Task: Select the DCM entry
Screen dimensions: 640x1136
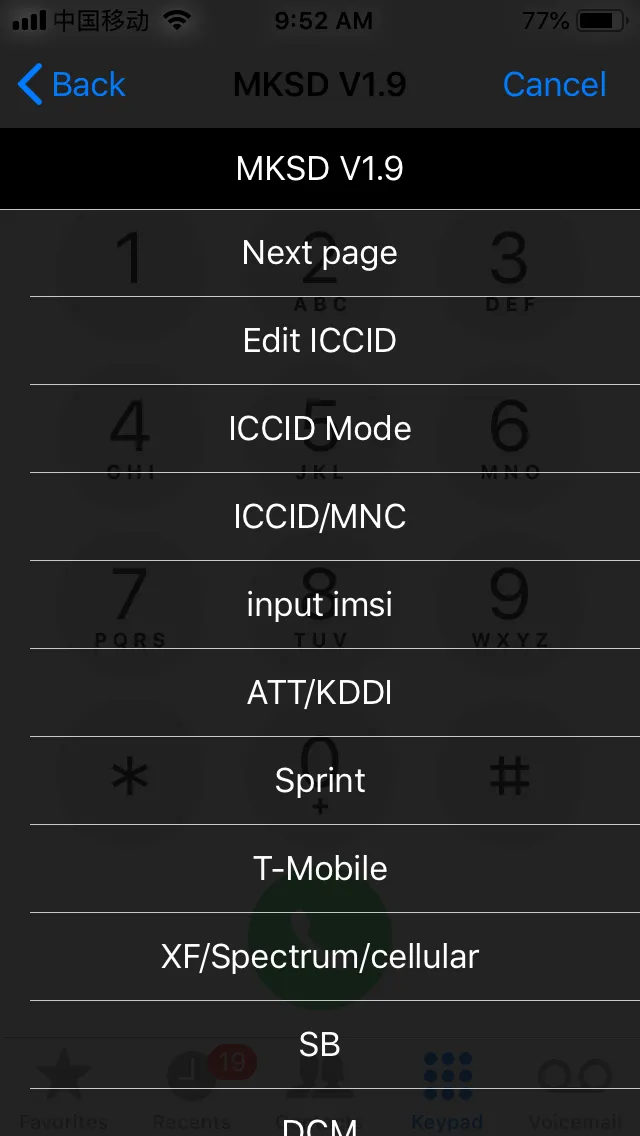Action: 320,1113
